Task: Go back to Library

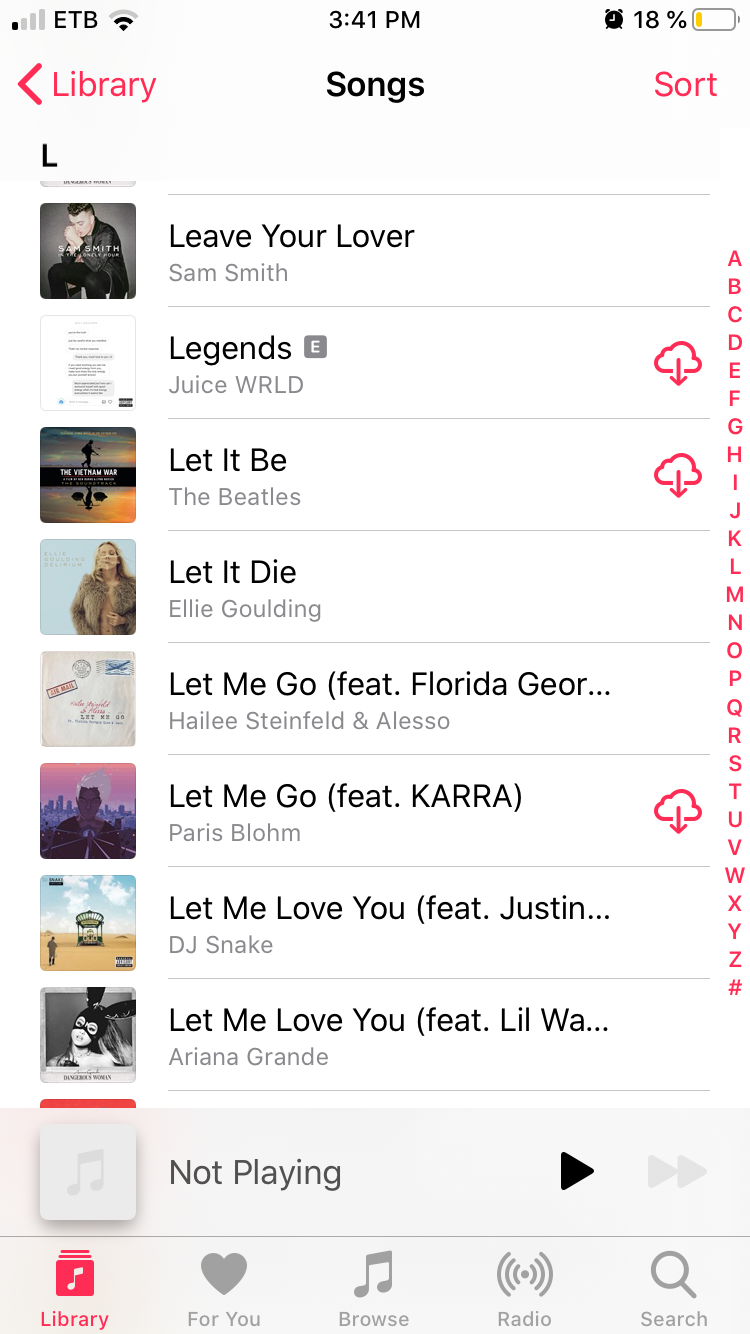Action: click(88, 85)
